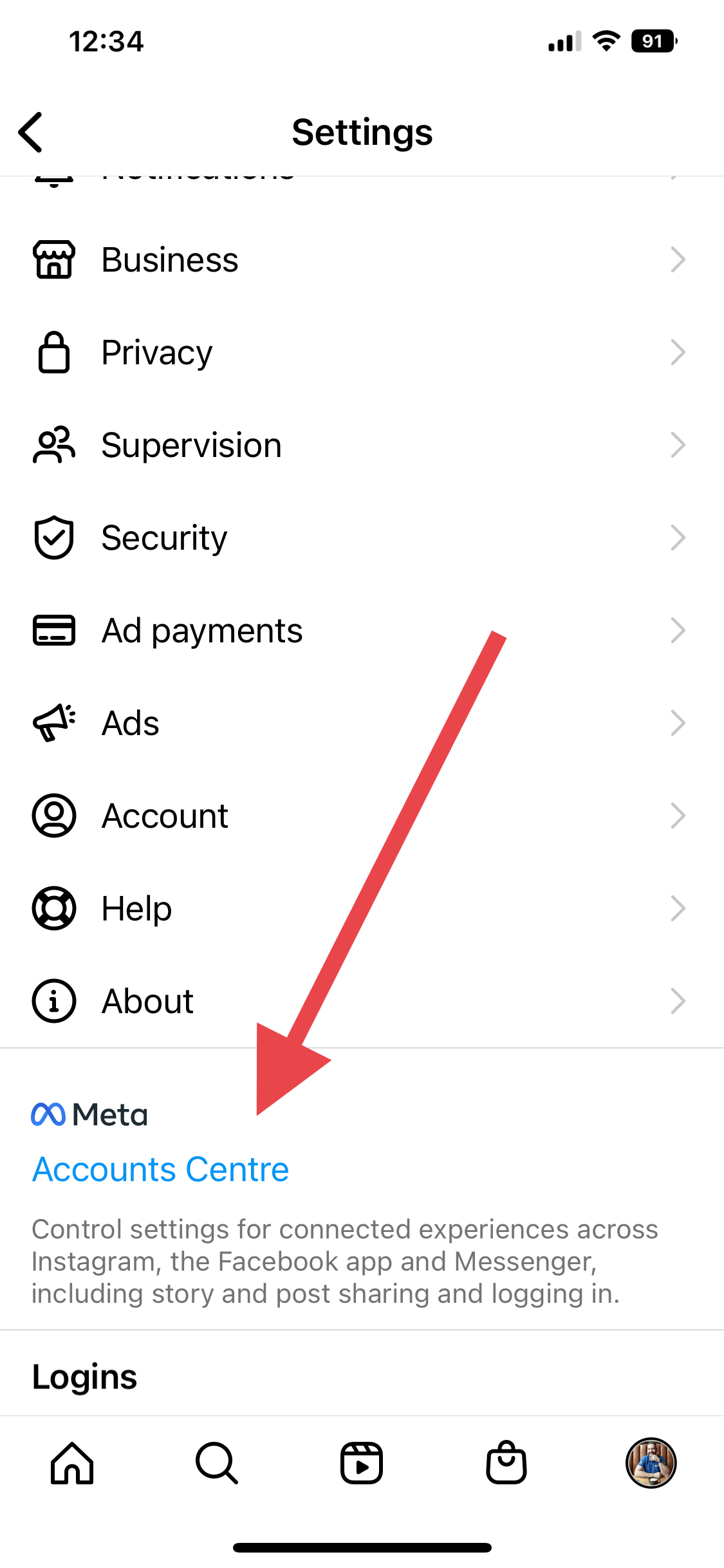Open Accounts Centre link
The height and width of the screenshot is (1568, 724).
click(161, 1170)
